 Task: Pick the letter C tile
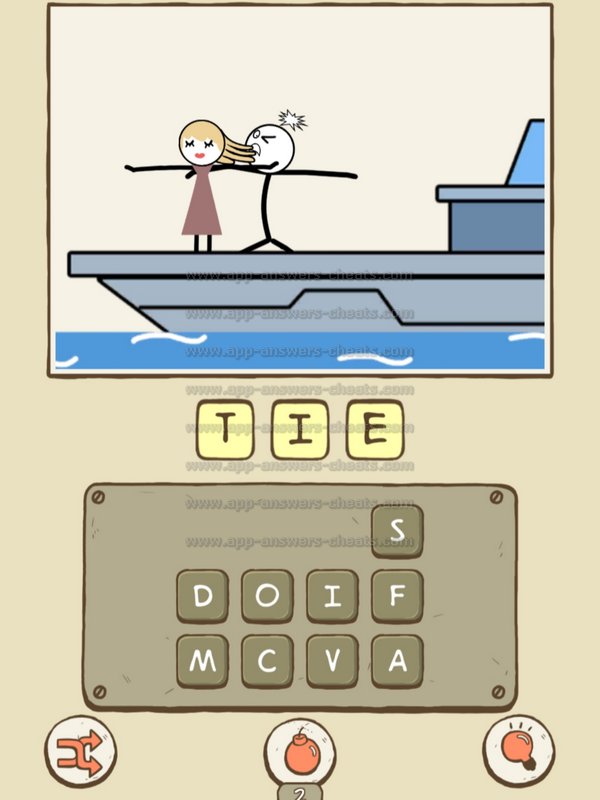point(267,661)
